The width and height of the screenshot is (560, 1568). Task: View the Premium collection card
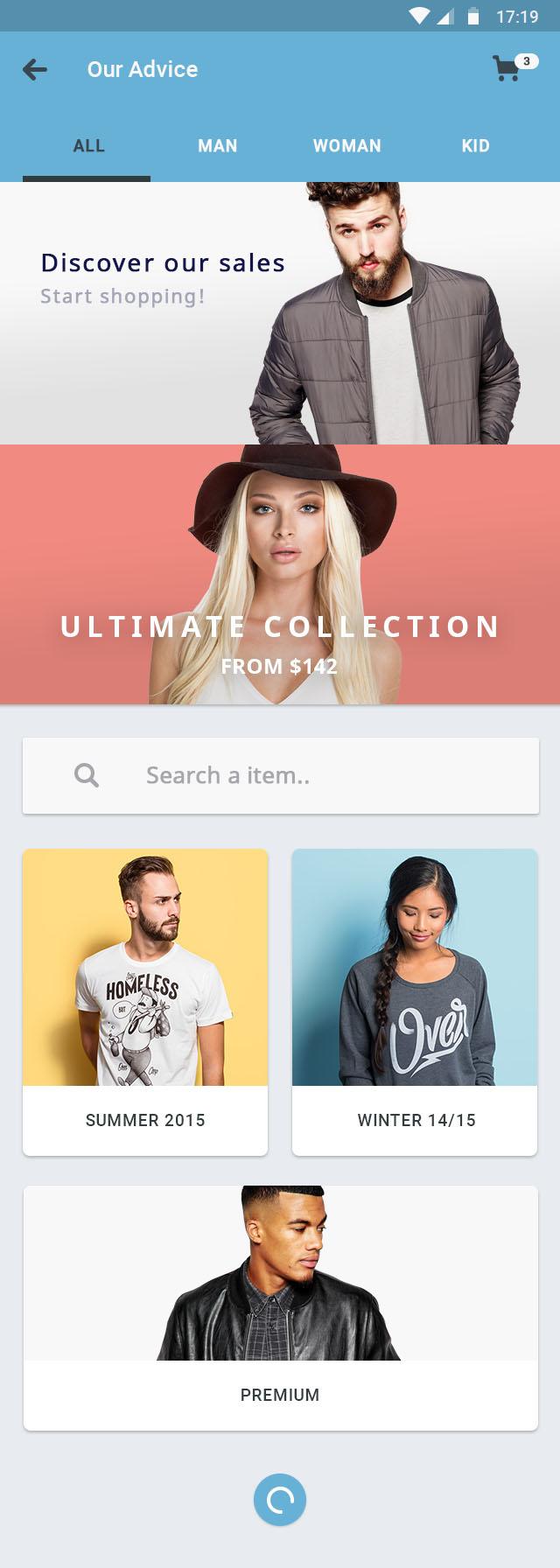point(280,1307)
